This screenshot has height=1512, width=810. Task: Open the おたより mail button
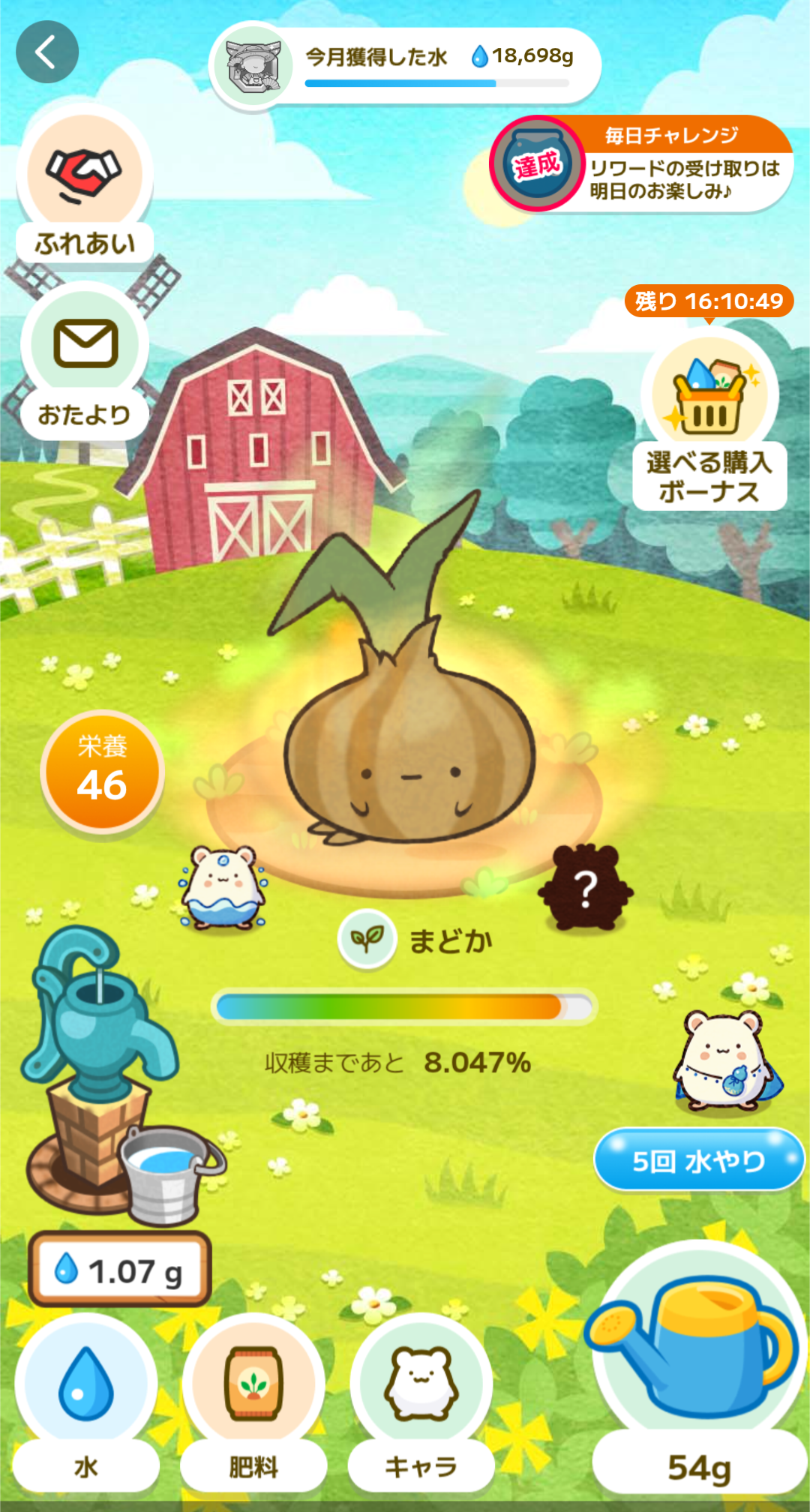tap(85, 362)
